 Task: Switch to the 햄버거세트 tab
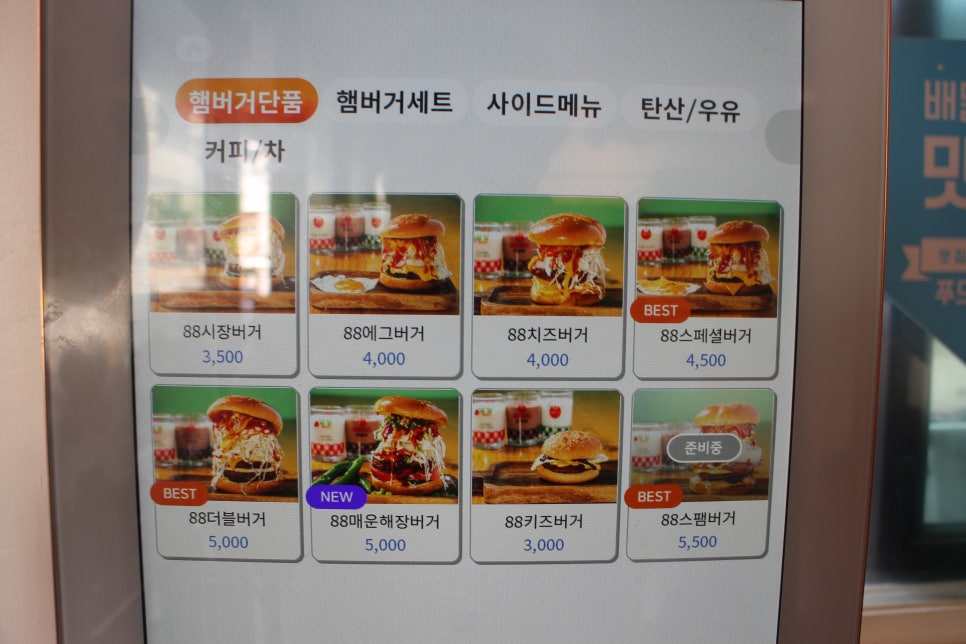point(394,102)
